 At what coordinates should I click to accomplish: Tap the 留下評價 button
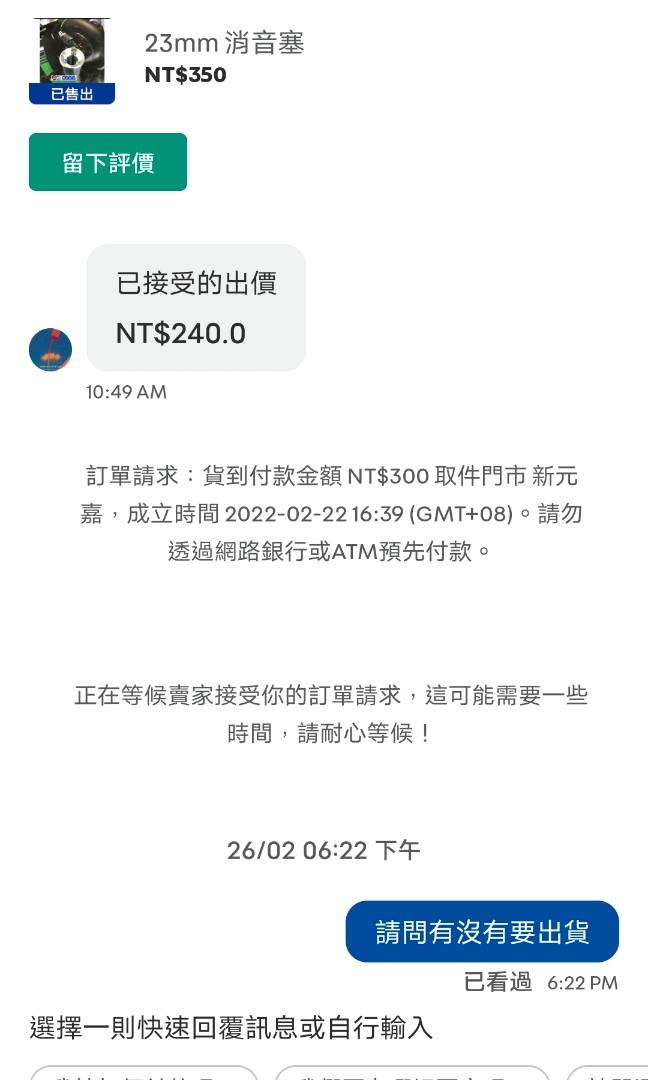tap(107, 162)
